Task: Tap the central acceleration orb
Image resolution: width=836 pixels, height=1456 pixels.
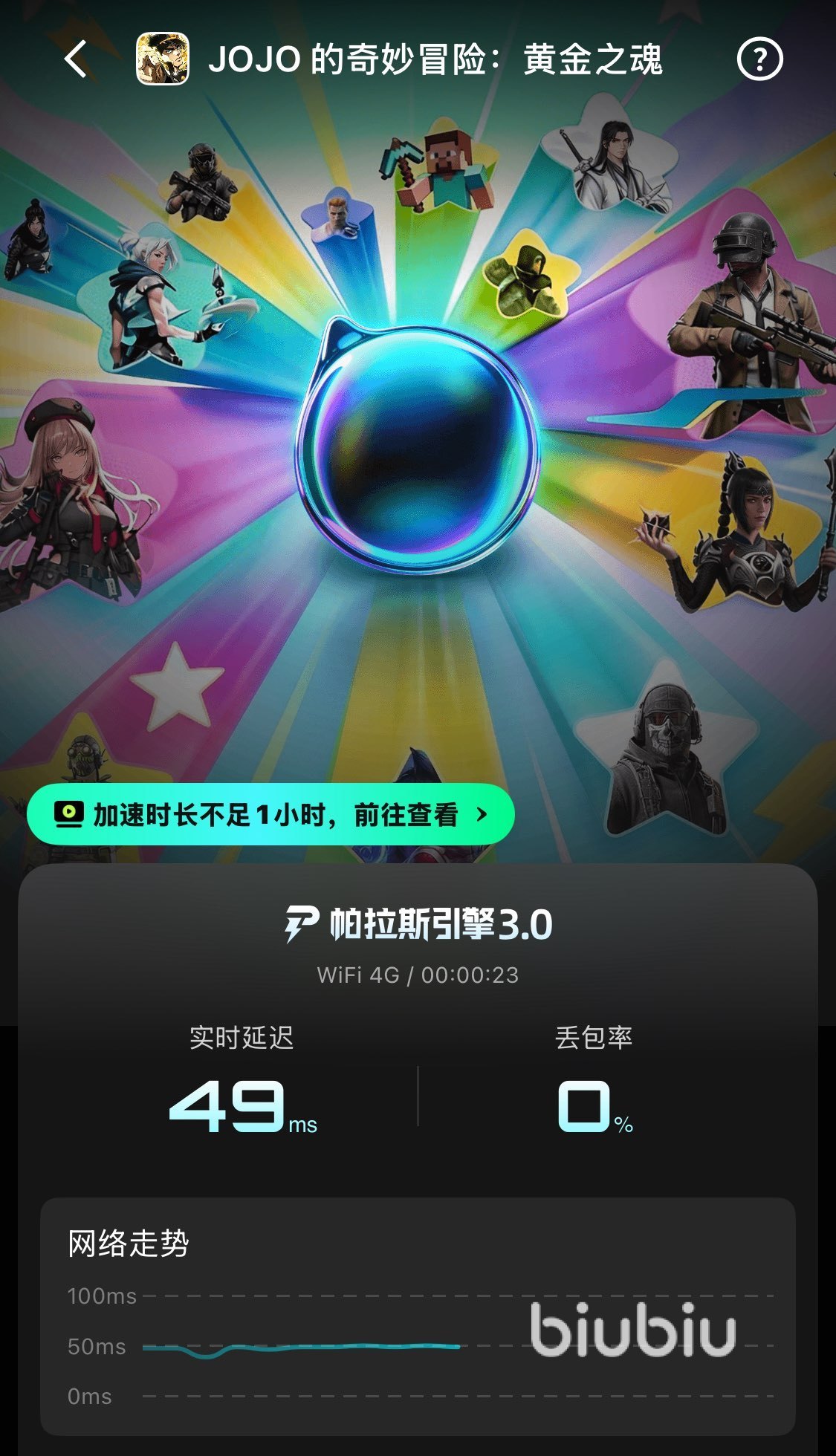Action: [417, 446]
